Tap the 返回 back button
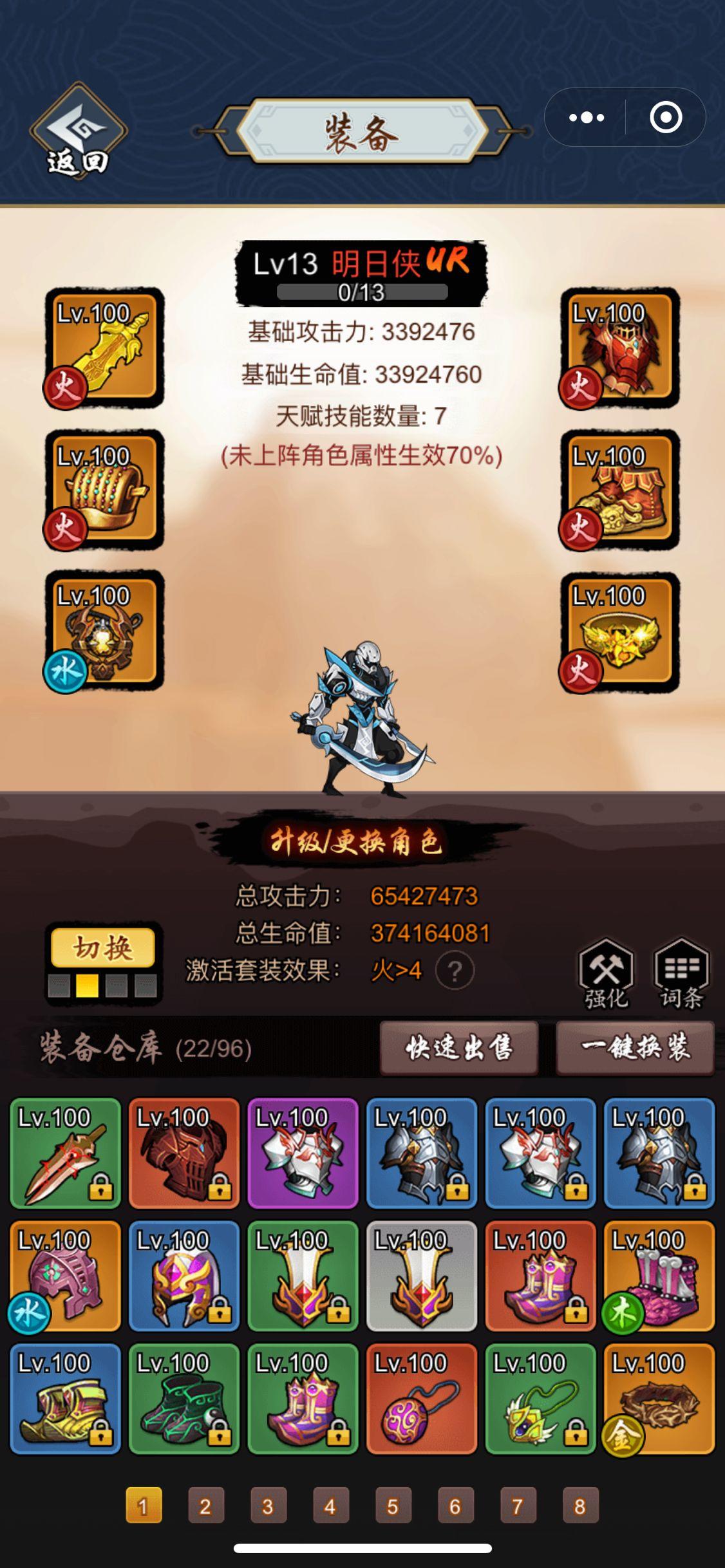Screen dimensions: 725x1568 click(78, 131)
